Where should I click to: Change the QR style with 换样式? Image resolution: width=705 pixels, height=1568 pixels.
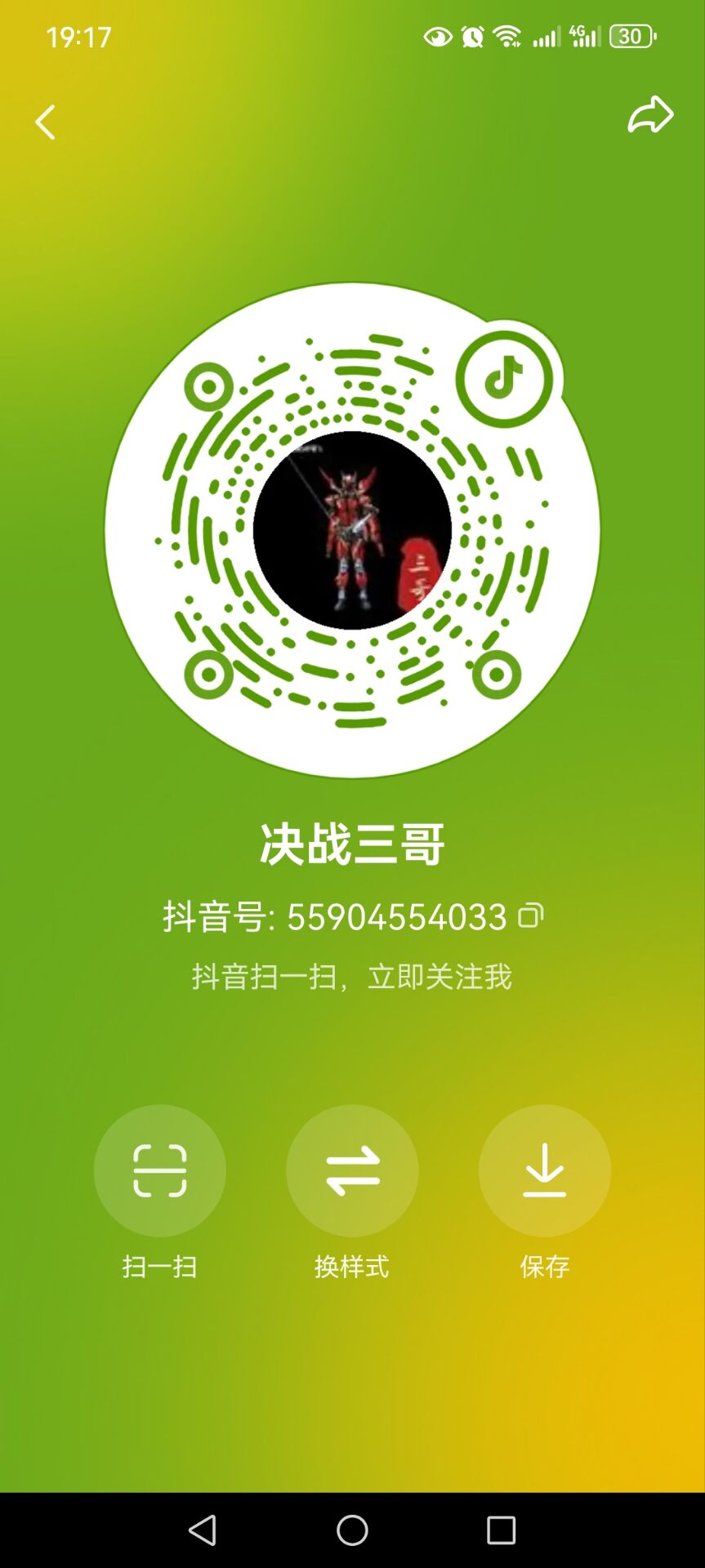tap(352, 1170)
